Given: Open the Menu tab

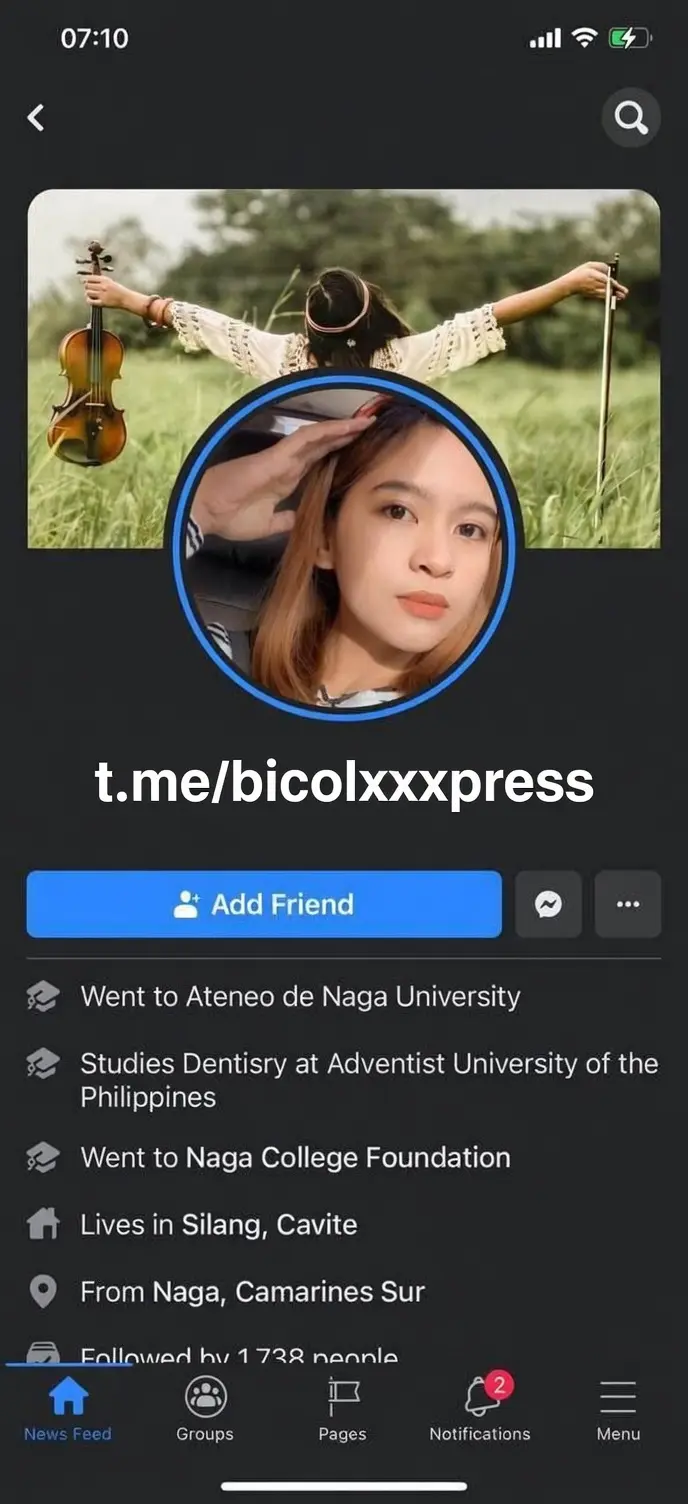Looking at the screenshot, I should [x=618, y=1409].
